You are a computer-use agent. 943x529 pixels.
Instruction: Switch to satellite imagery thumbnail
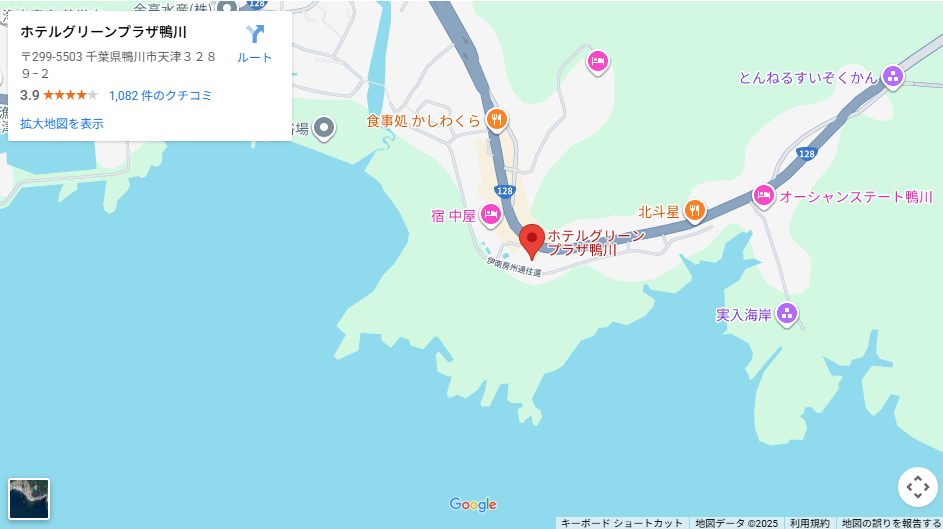click(29, 498)
